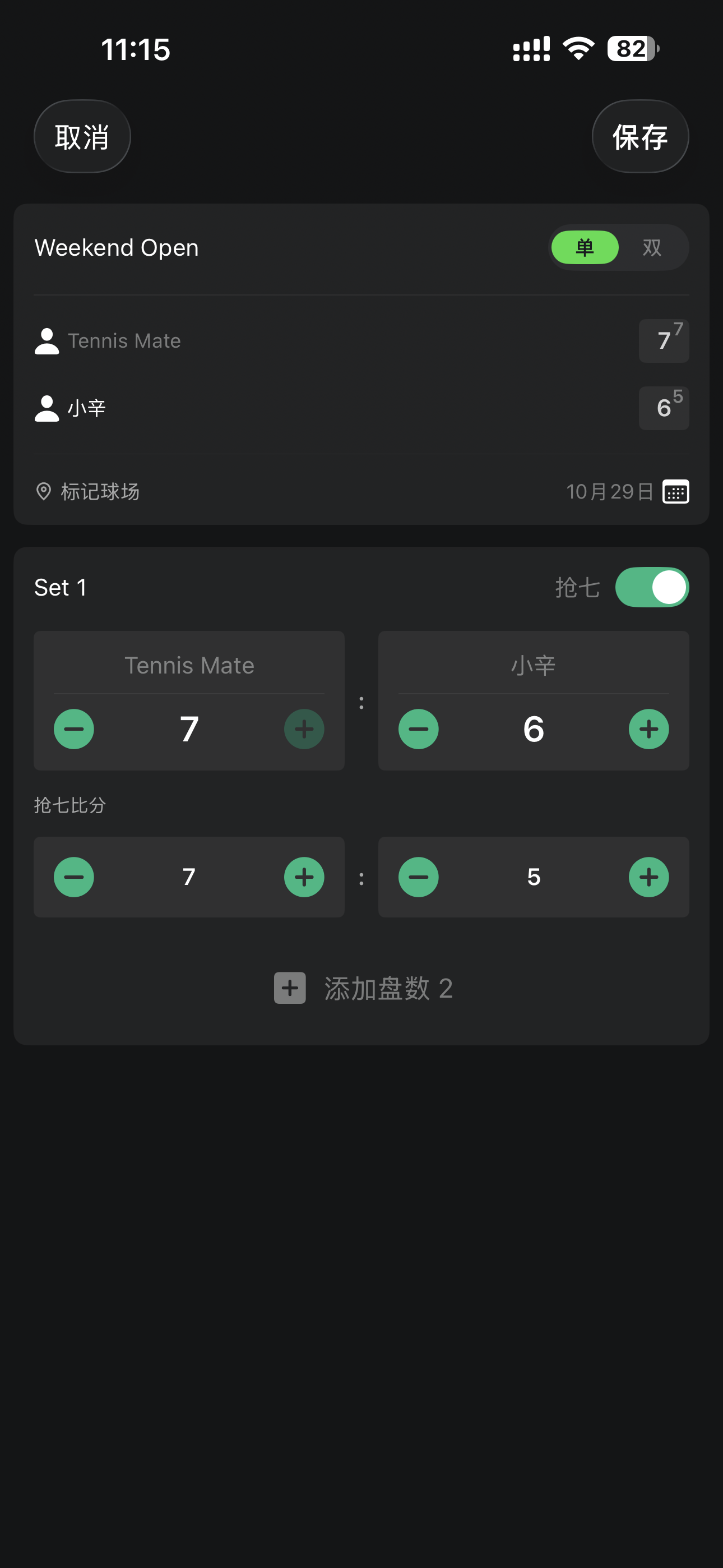Decrease Tennis Mate's game count using minus button
Screen dimensions: 723x1568
click(x=73, y=728)
